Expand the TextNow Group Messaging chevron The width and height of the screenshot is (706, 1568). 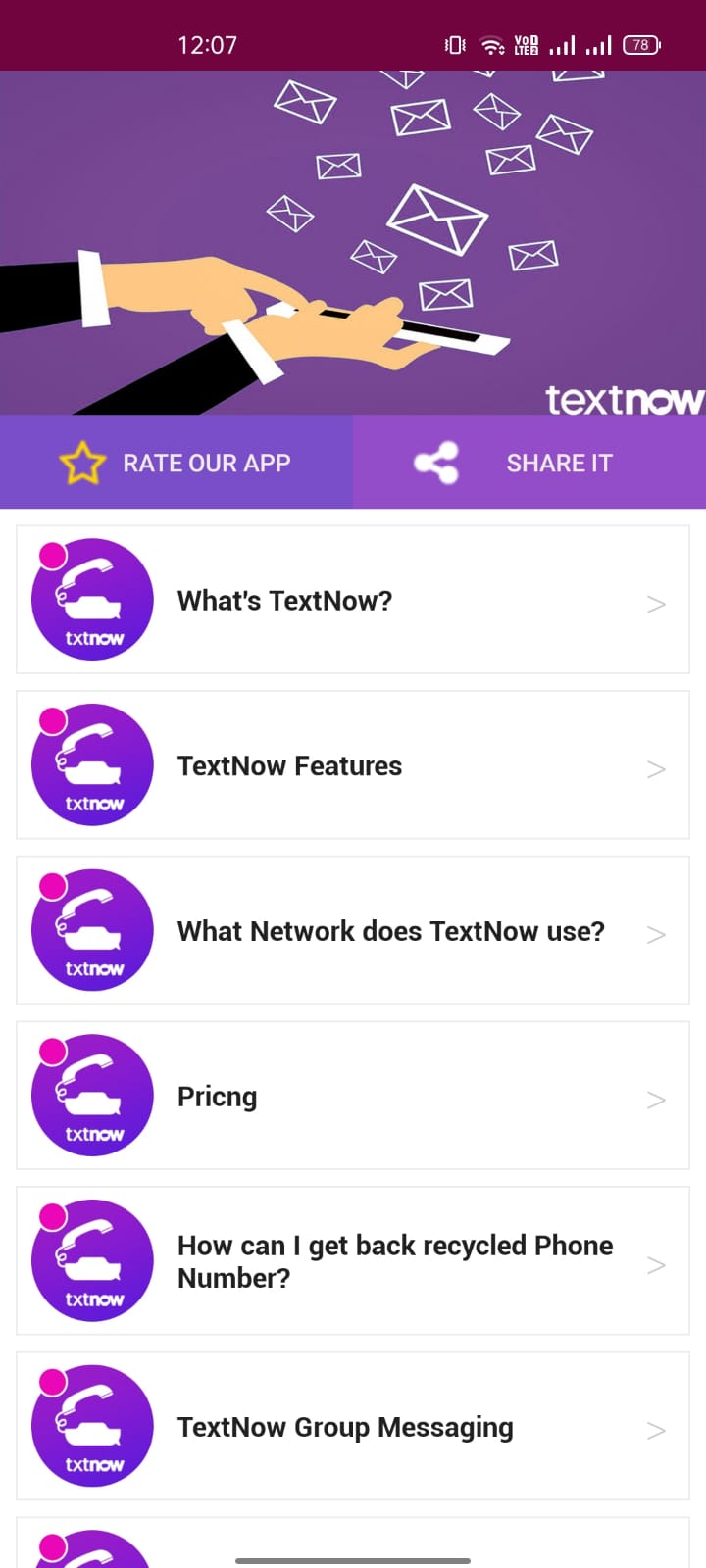656,1430
